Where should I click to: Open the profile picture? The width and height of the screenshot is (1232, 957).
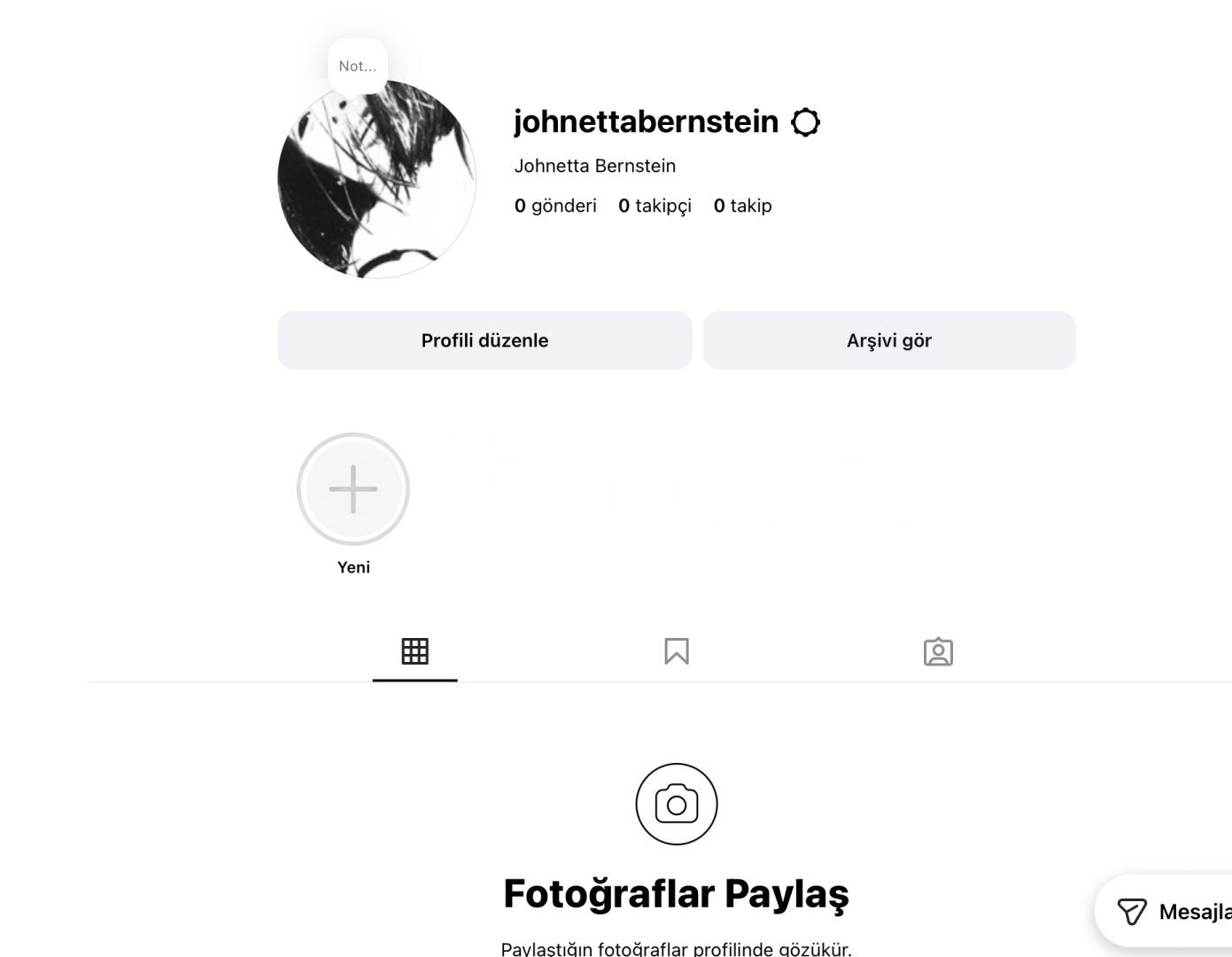tap(376, 182)
